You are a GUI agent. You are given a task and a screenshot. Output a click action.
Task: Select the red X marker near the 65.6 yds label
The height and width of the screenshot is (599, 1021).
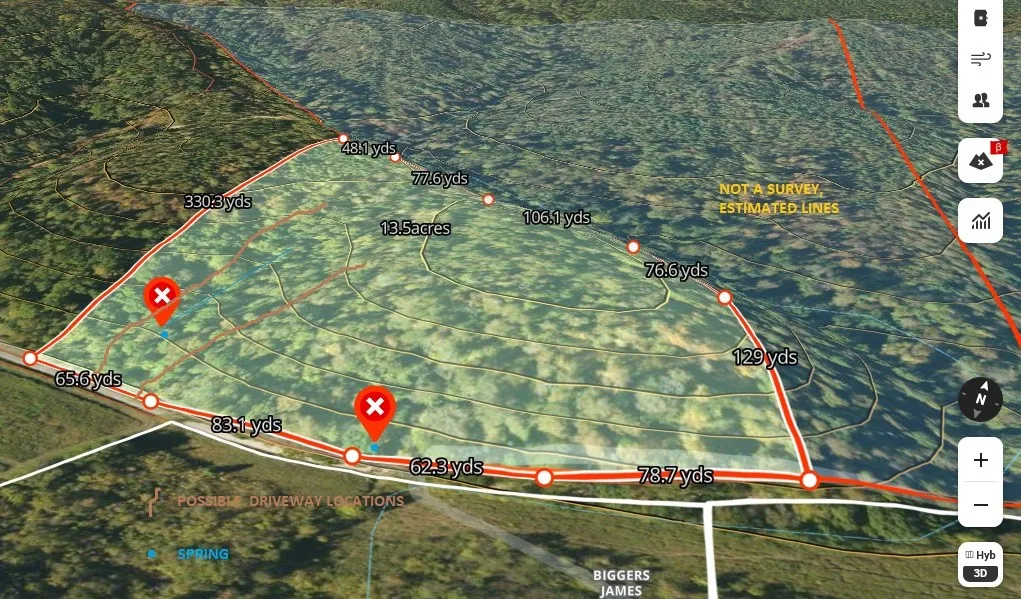[x=161, y=297]
